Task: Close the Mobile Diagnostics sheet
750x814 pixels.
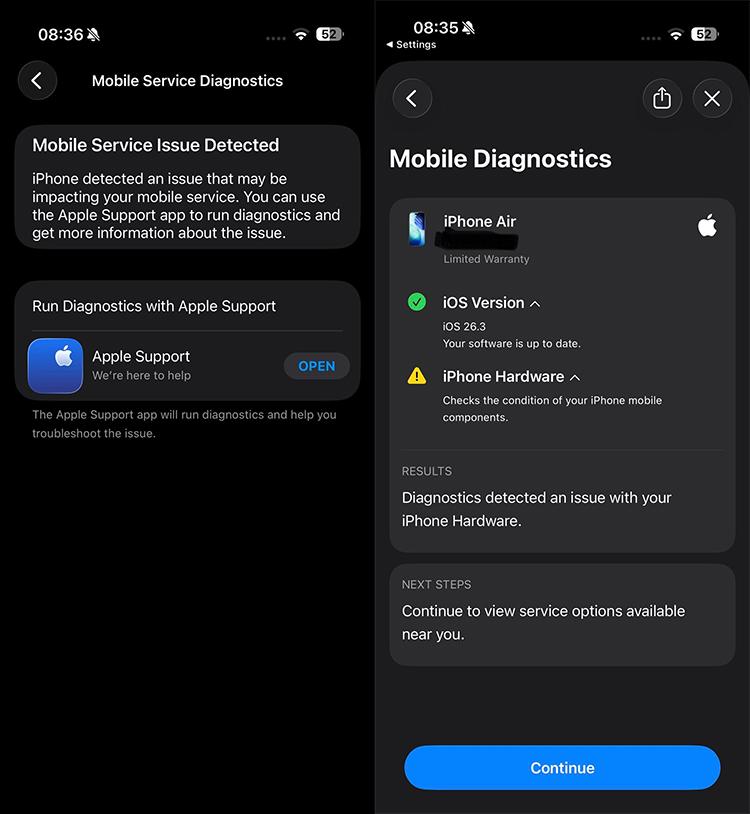Action: click(x=712, y=98)
